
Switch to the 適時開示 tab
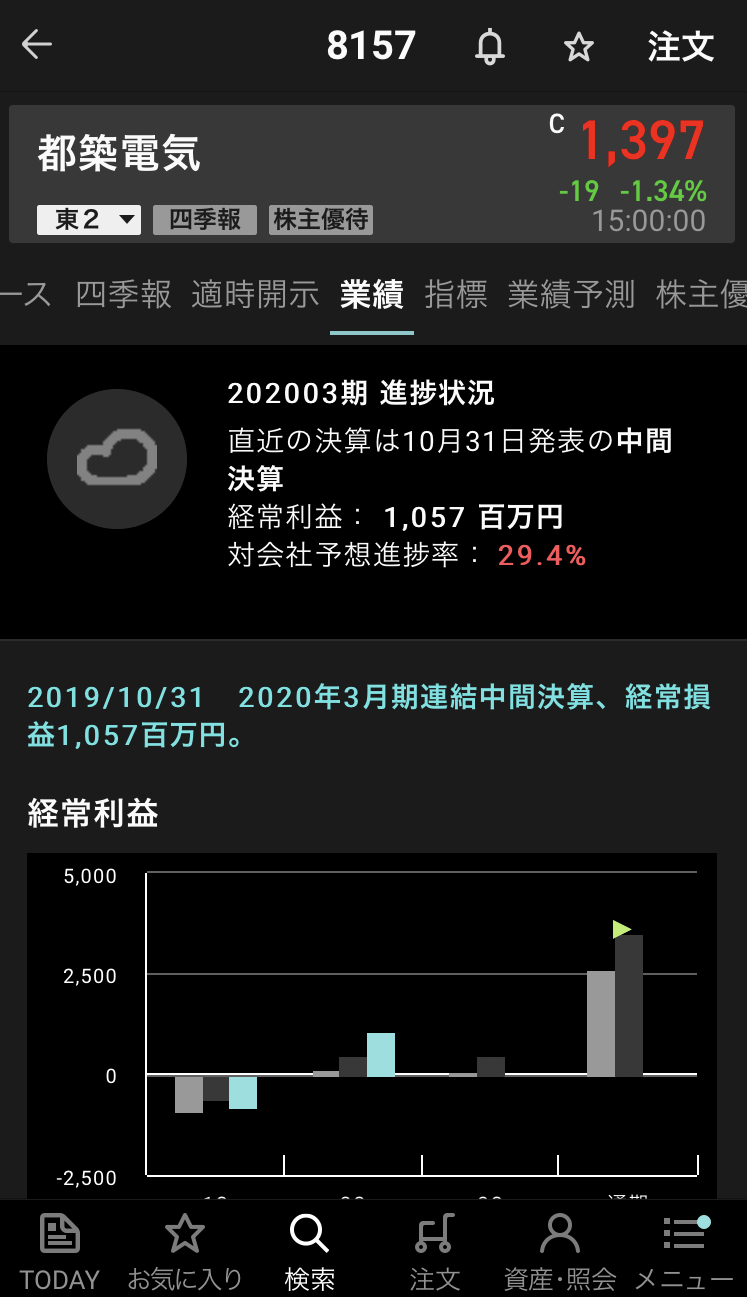(255, 295)
